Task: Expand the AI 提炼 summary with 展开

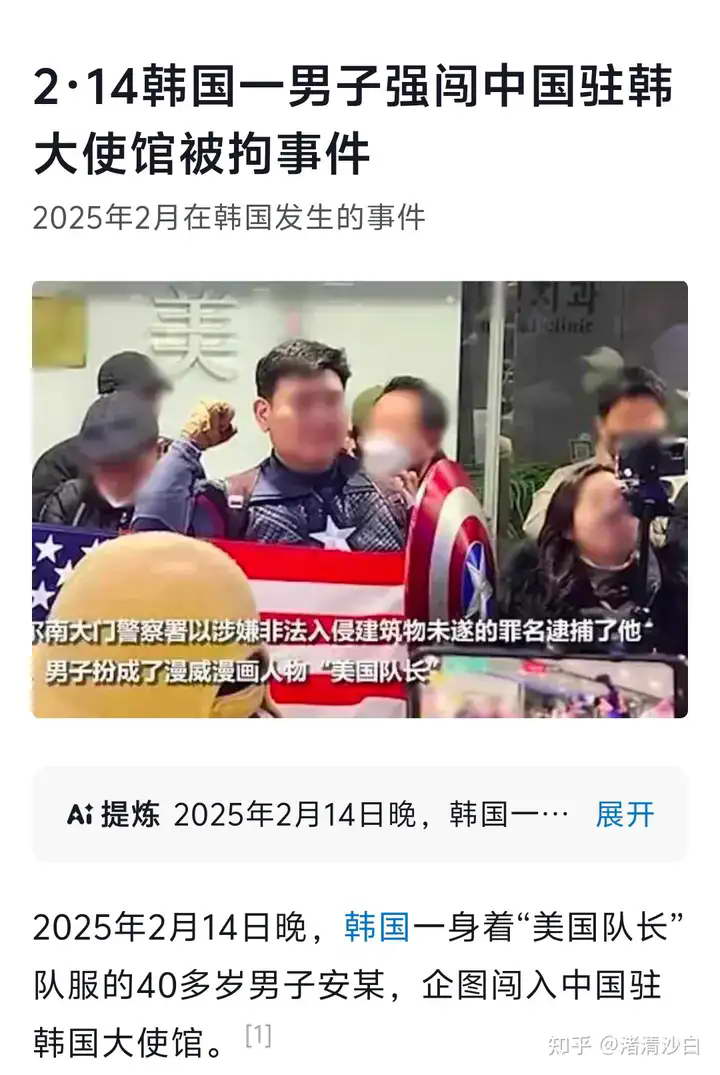Action: 624,814
